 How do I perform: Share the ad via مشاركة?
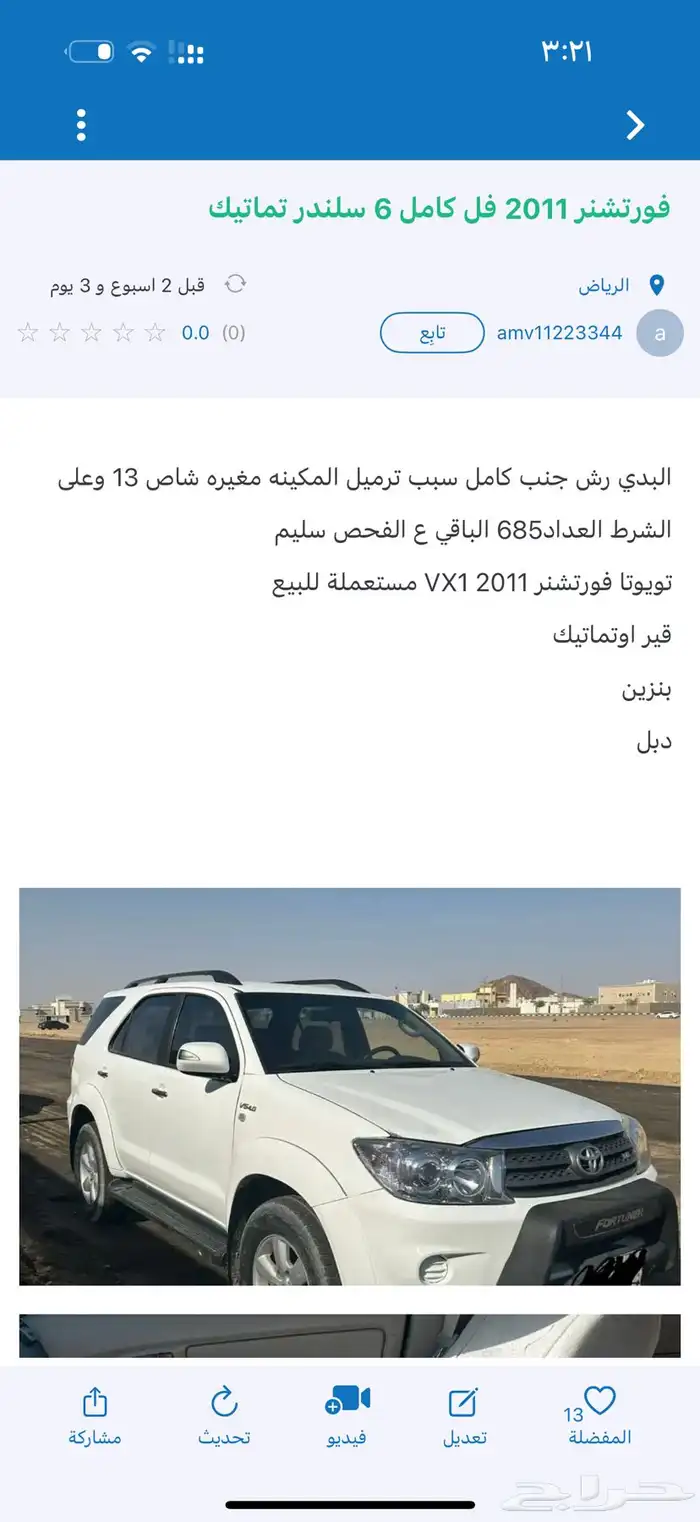tap(94, 1415)
